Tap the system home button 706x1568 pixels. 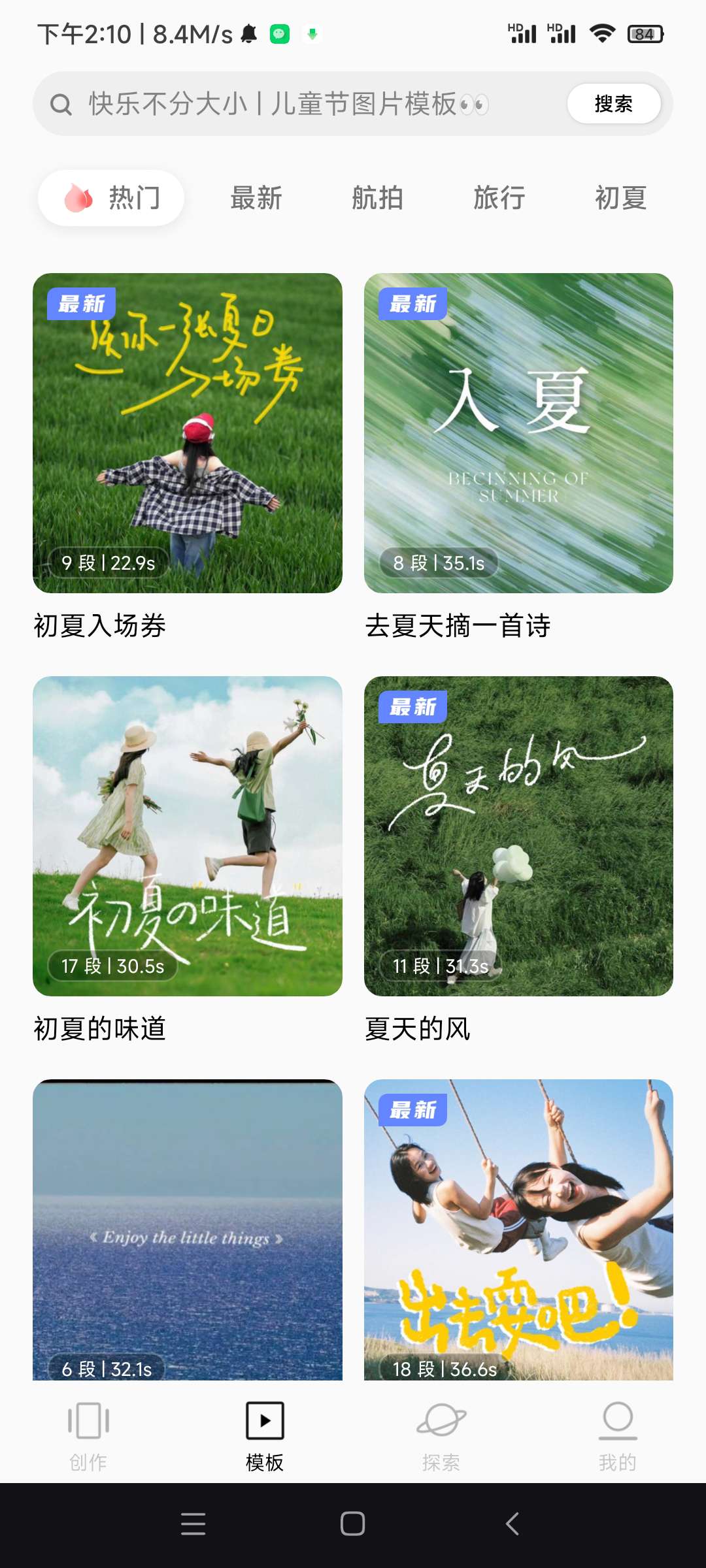point(352,1524)
